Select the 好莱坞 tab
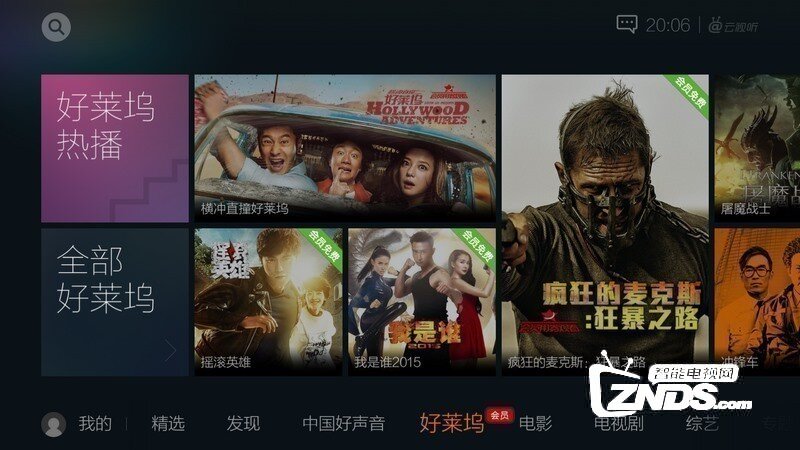This screenshot has height=450, width=800. click(452, 424)
